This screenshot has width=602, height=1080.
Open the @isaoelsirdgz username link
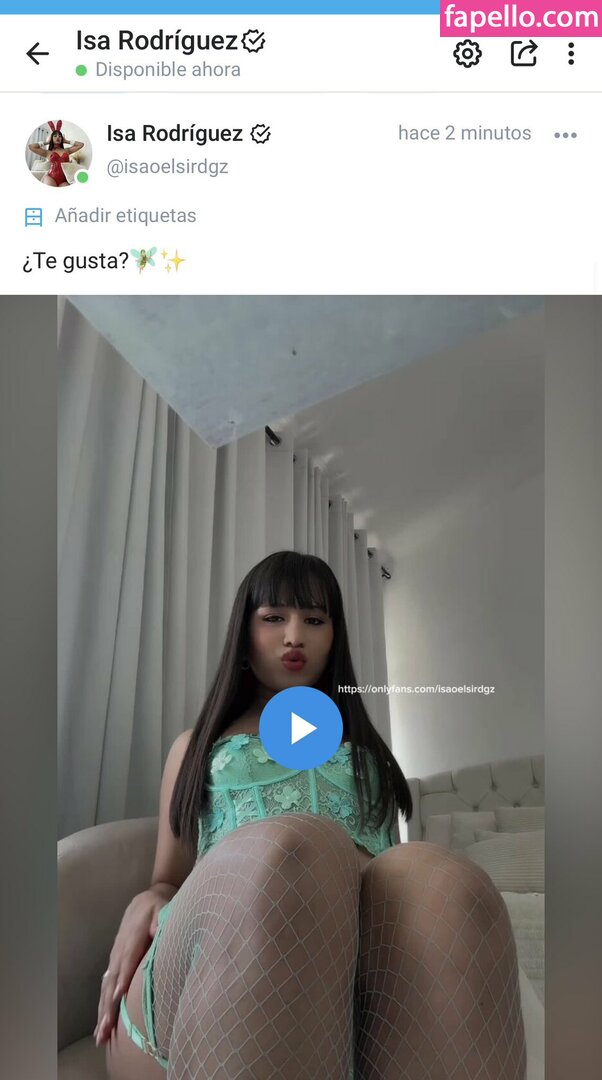[168, 167]
